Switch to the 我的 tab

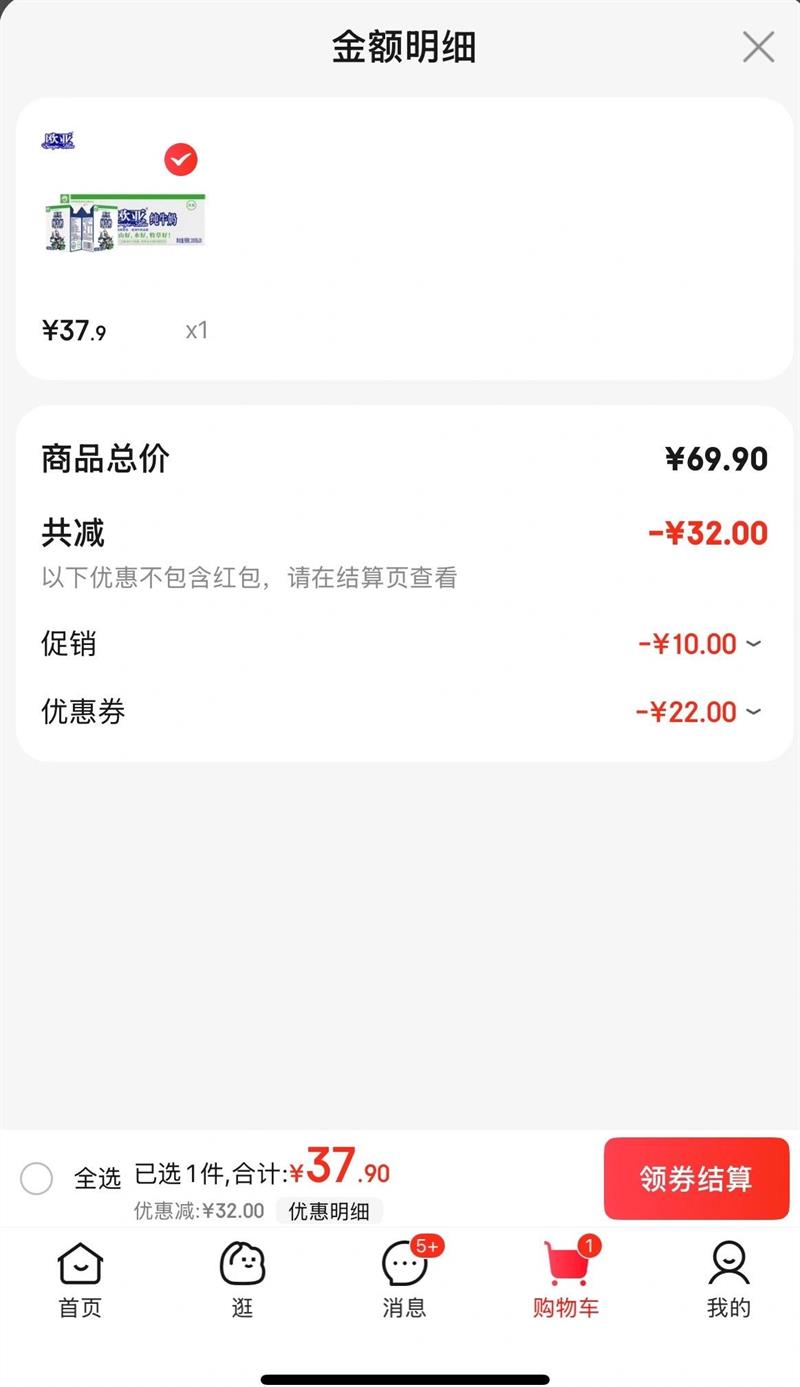click(728, 1280)
